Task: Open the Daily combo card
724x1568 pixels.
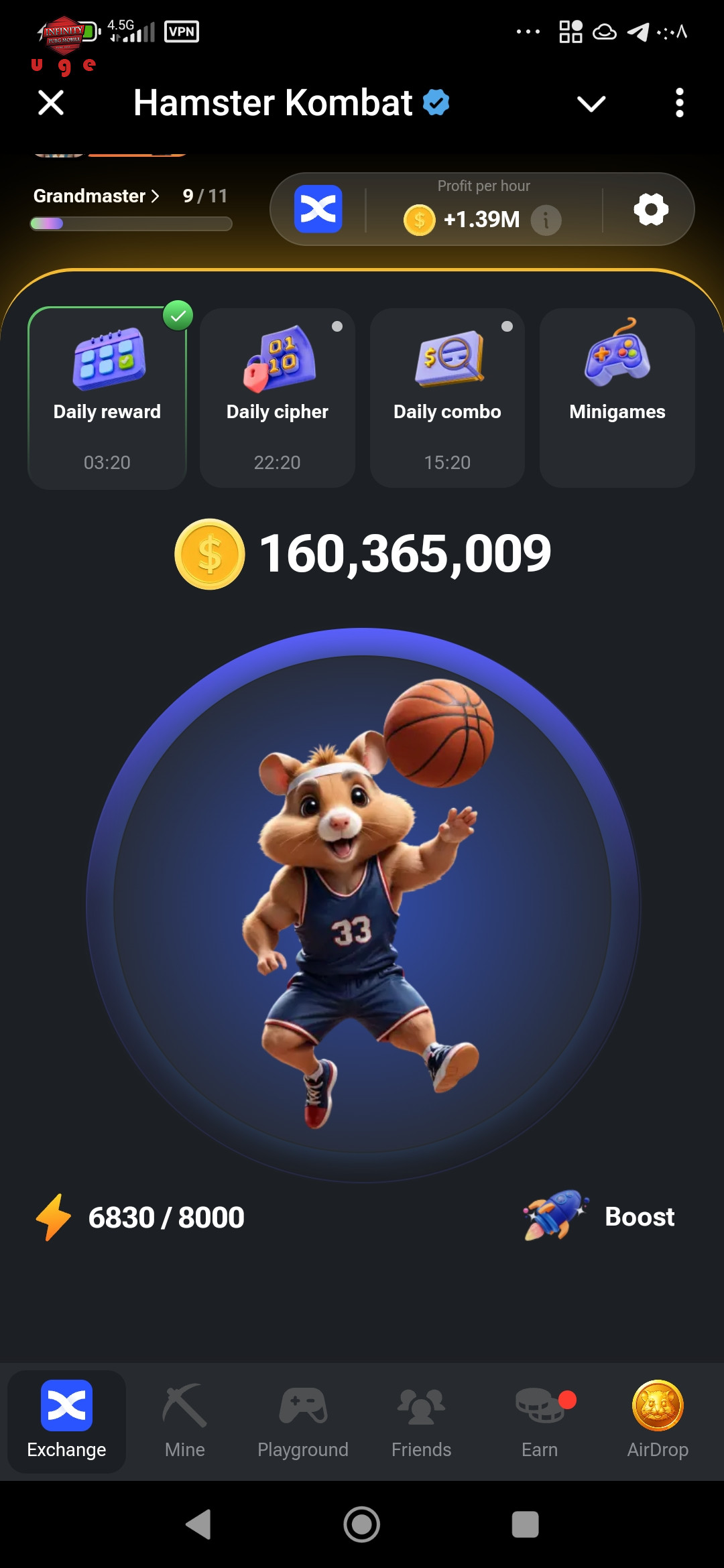Action: pos(447,398)
